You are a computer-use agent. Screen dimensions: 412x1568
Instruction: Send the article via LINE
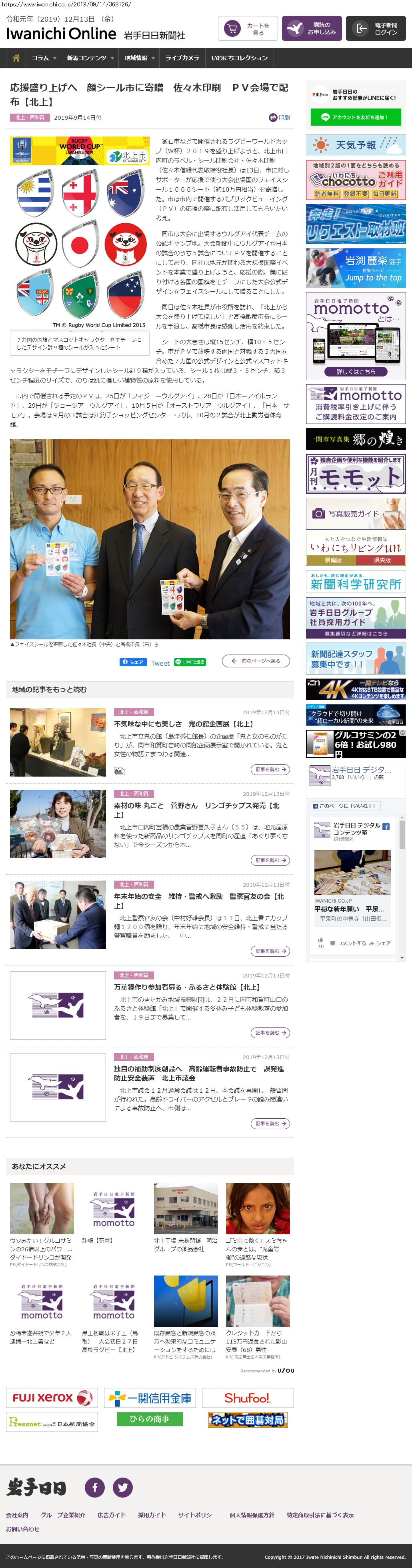pos(190,662)
